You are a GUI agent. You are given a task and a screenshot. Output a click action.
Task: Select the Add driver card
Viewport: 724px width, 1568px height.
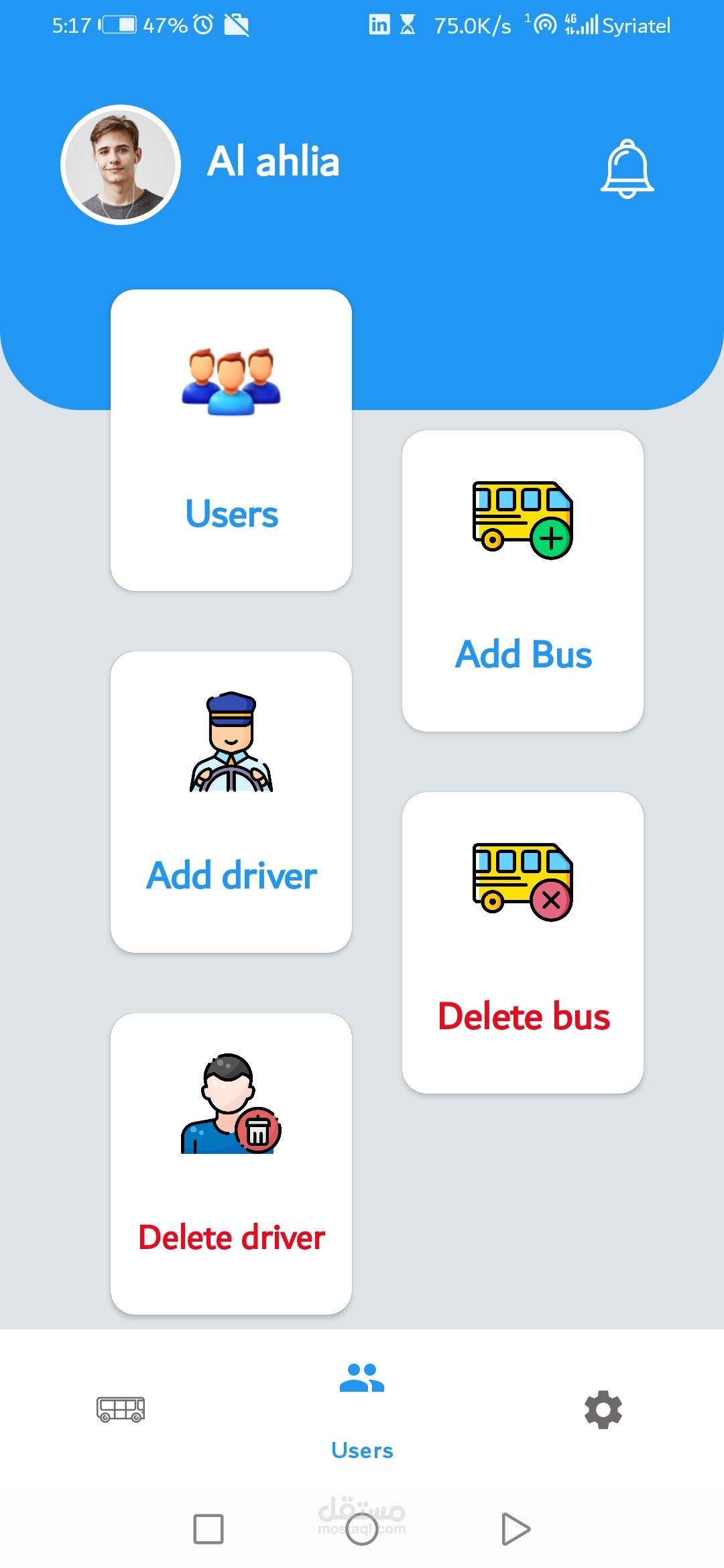point(231,802)
